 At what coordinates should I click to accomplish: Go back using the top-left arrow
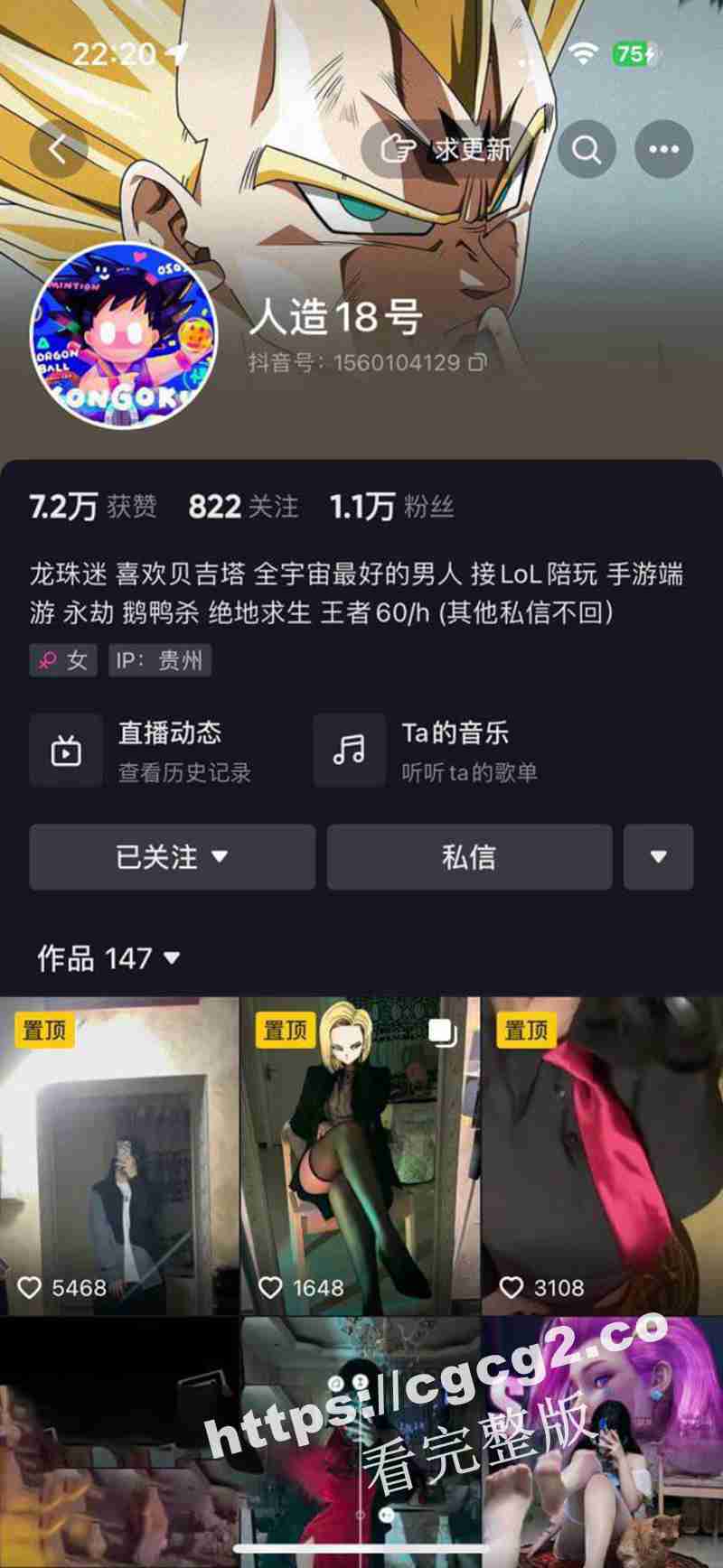point(59,149)
